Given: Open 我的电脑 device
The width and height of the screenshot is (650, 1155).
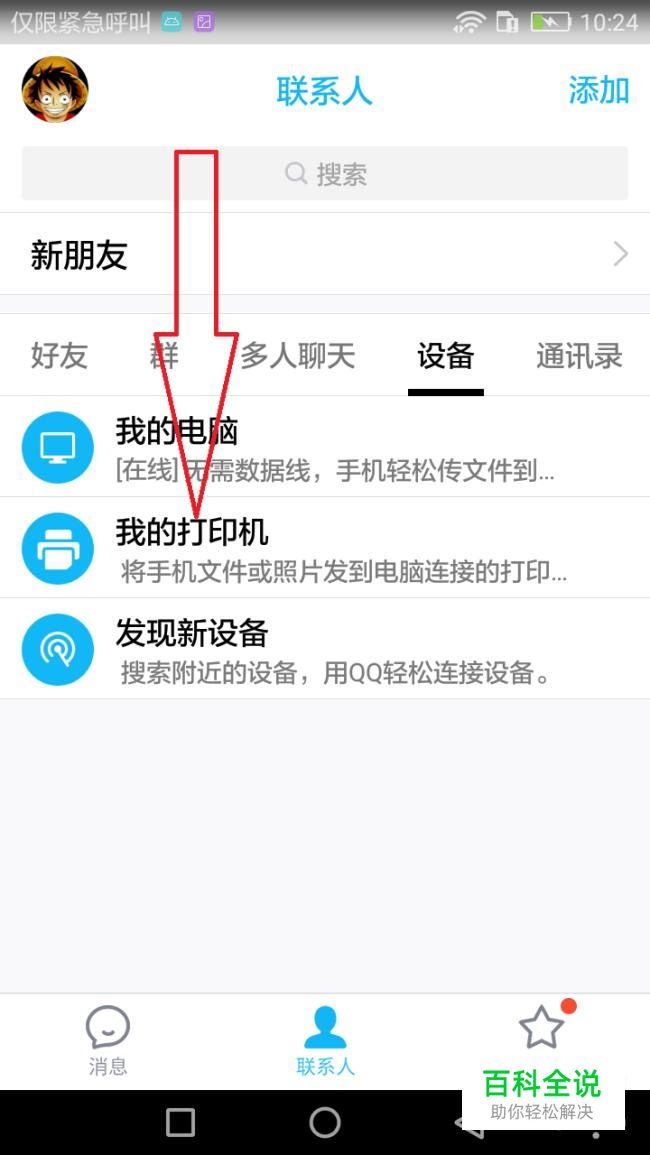Looking at the screenshot, I should [325, 447].
